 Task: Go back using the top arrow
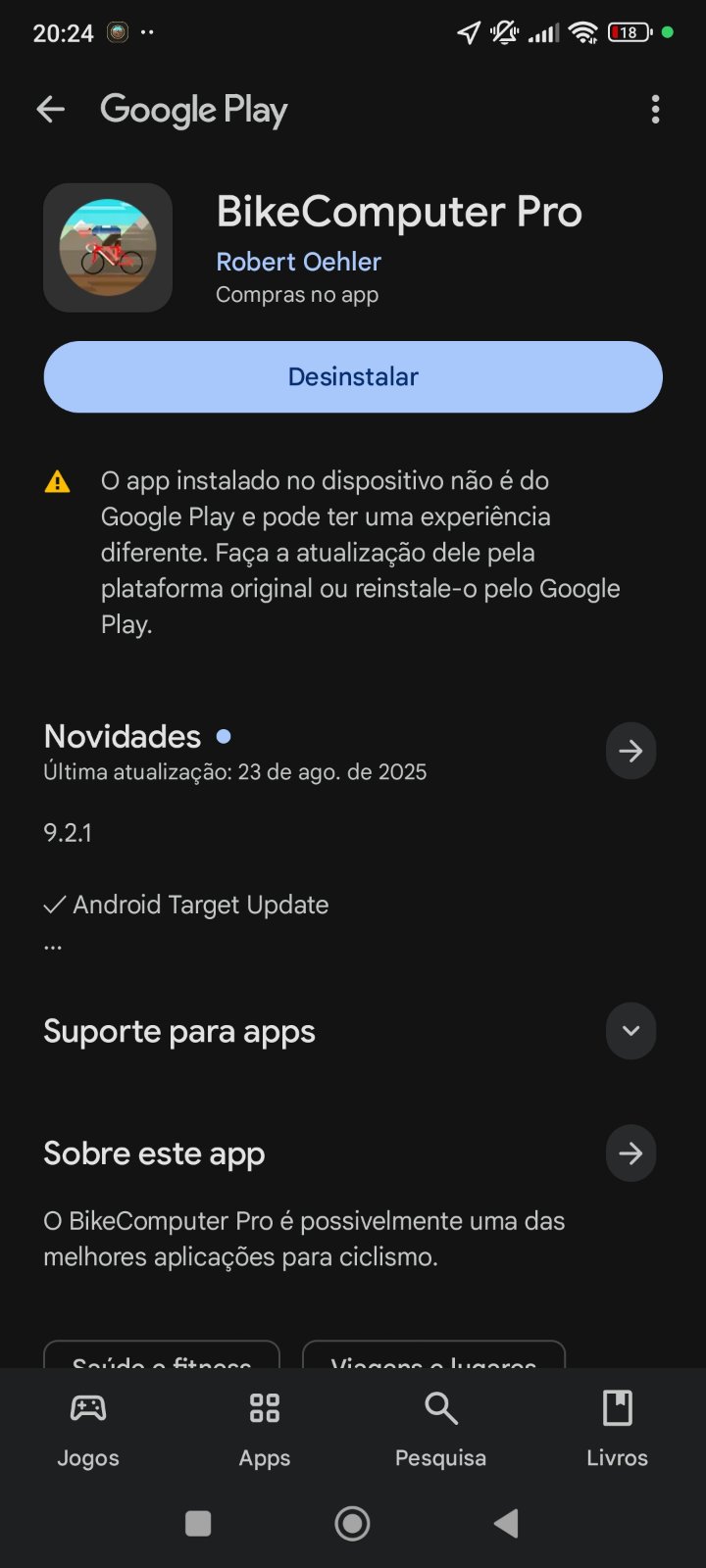pos(51,110)
